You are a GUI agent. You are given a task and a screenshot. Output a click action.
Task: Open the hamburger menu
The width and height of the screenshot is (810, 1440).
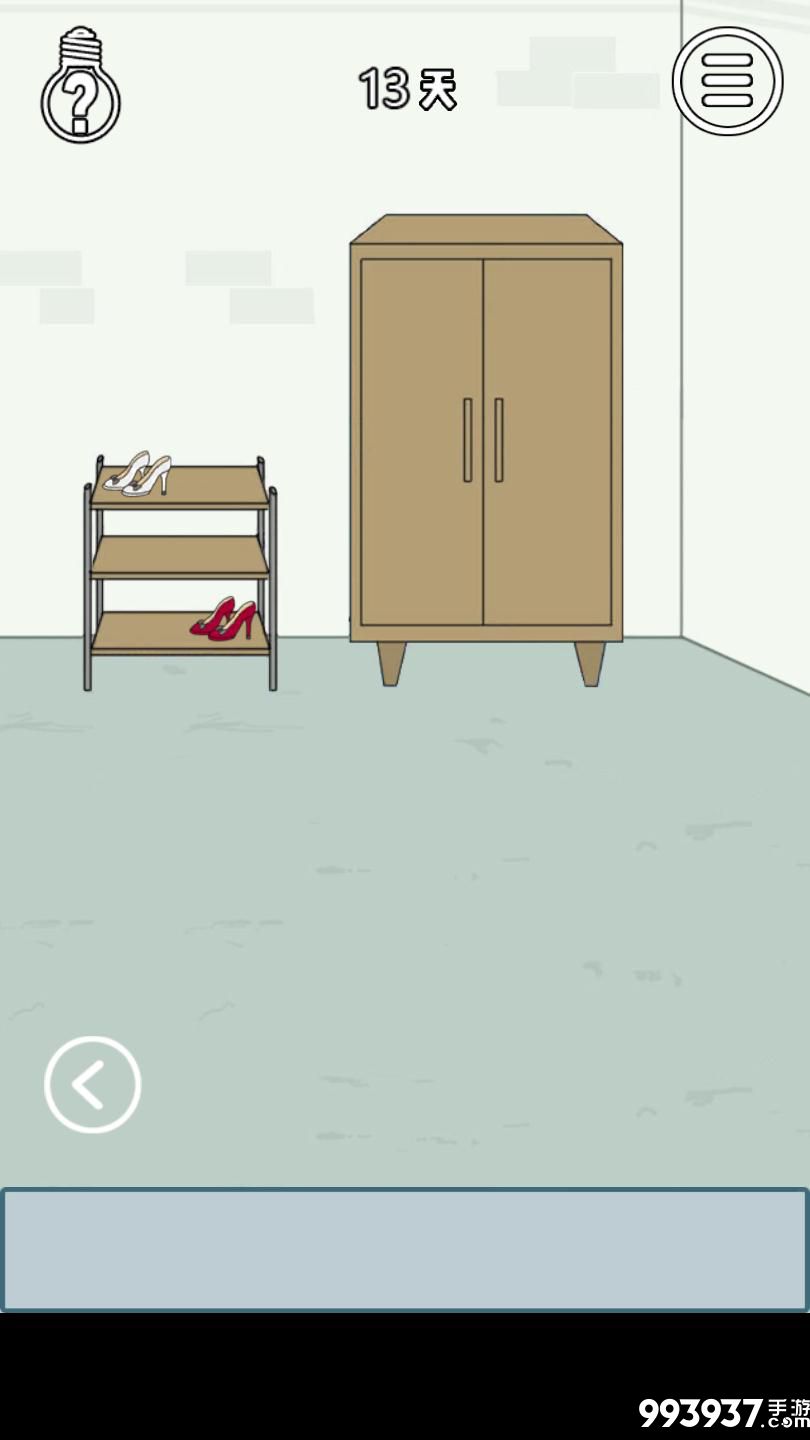tap(727, 81)
